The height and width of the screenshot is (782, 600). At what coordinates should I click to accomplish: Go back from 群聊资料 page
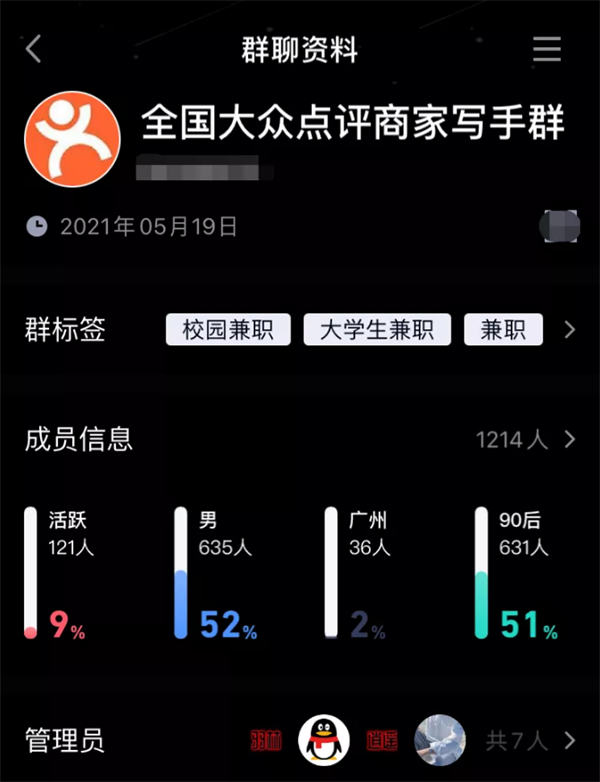pos(34,49)
